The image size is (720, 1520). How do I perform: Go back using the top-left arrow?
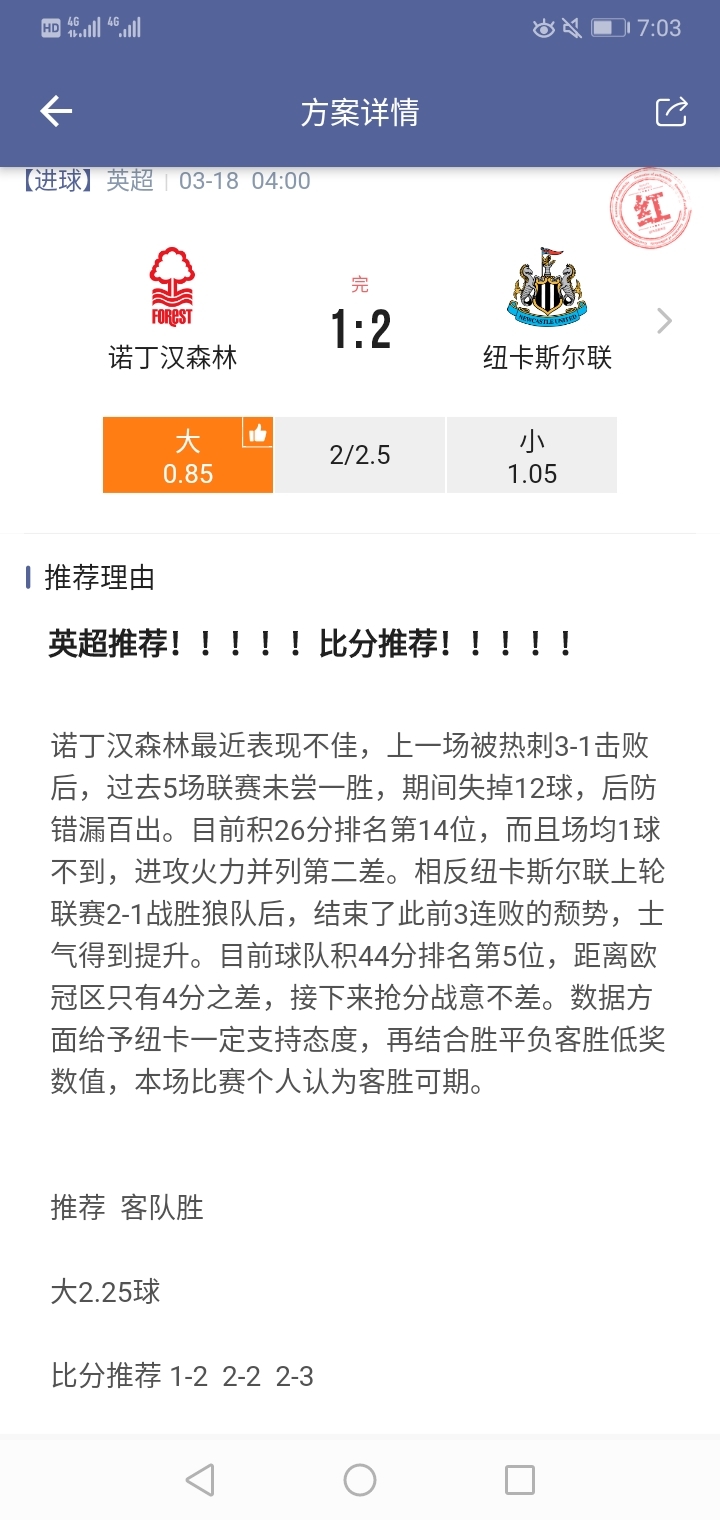coord(56,112)
